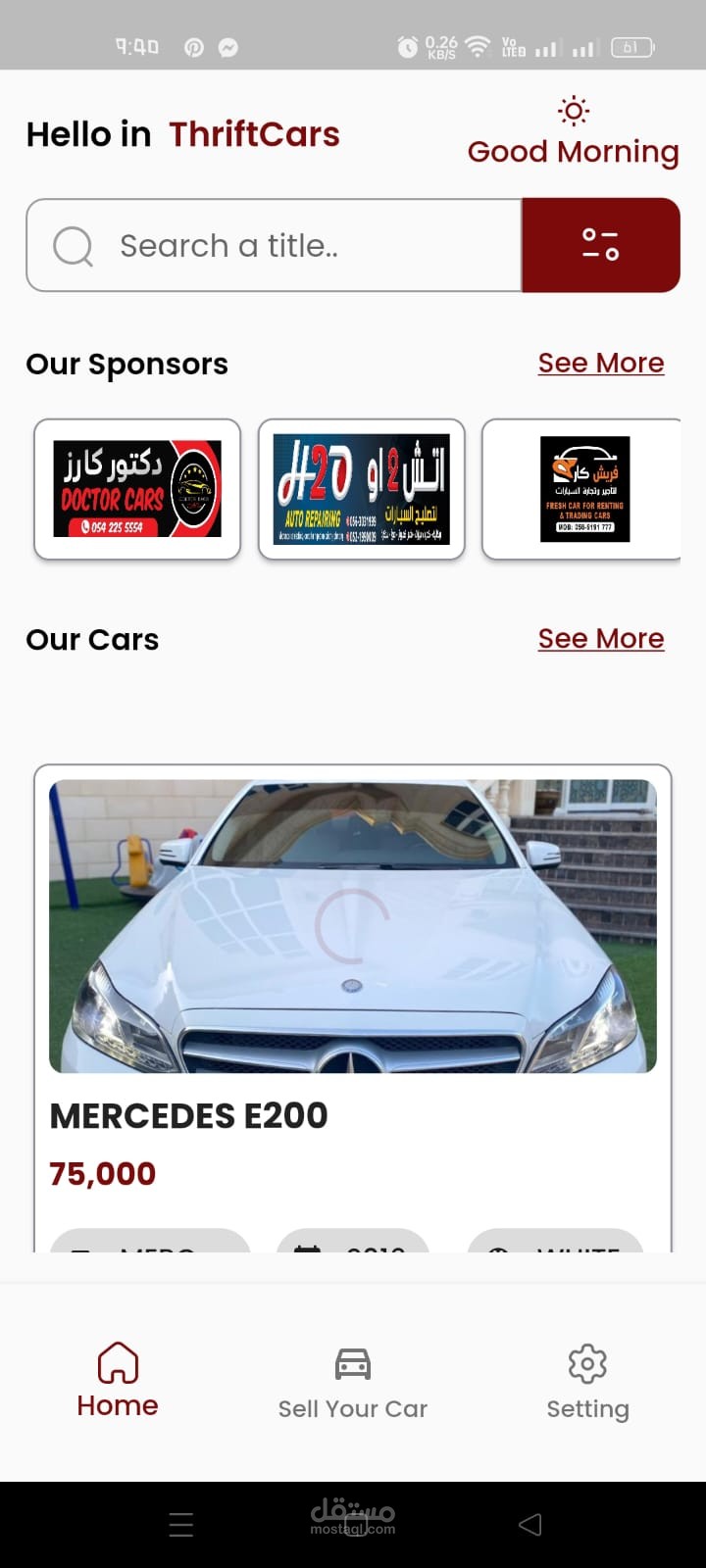This screenshot has height=1568, width=706.
Task: Open the recent apps menu
Action: pos(180,1524)
